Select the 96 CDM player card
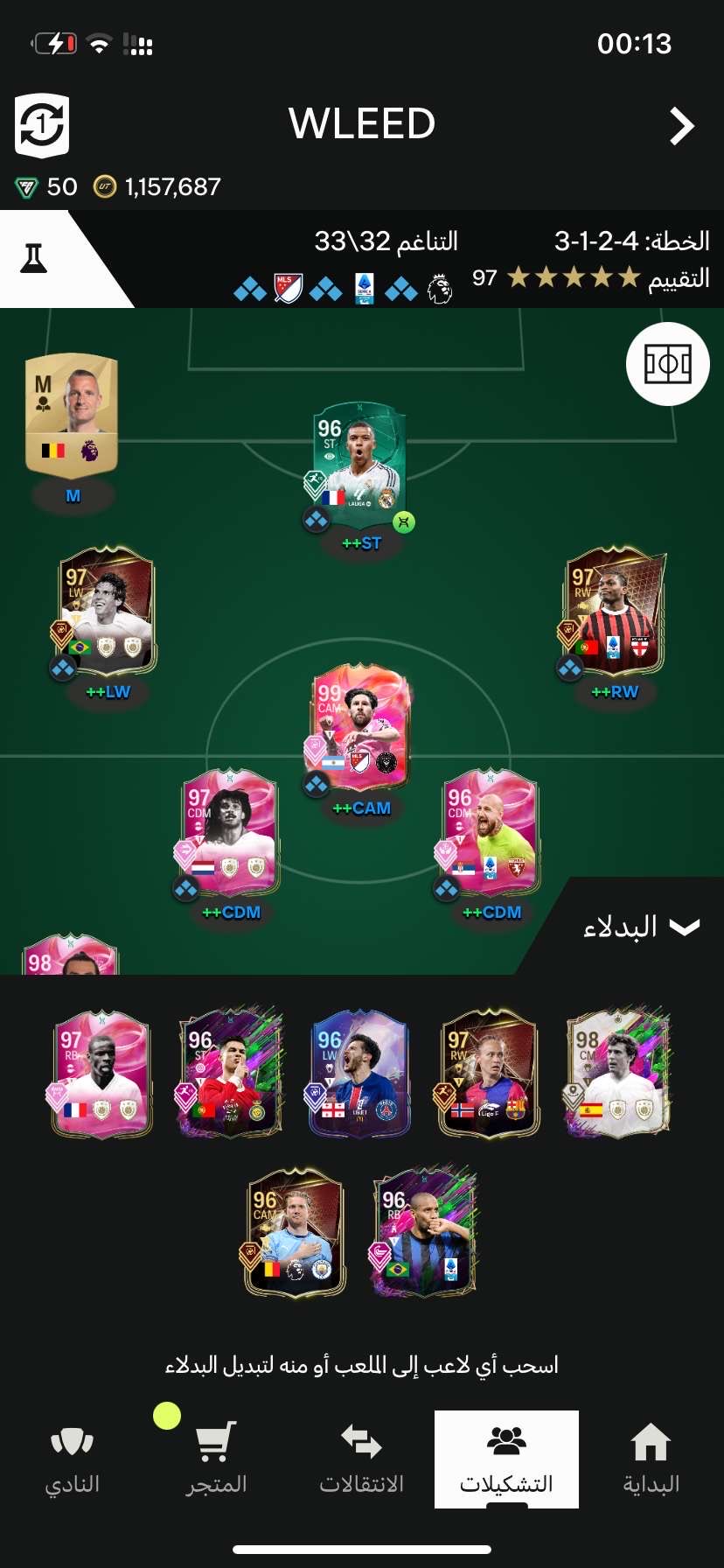724x1568 pixels. pos(490,833)
